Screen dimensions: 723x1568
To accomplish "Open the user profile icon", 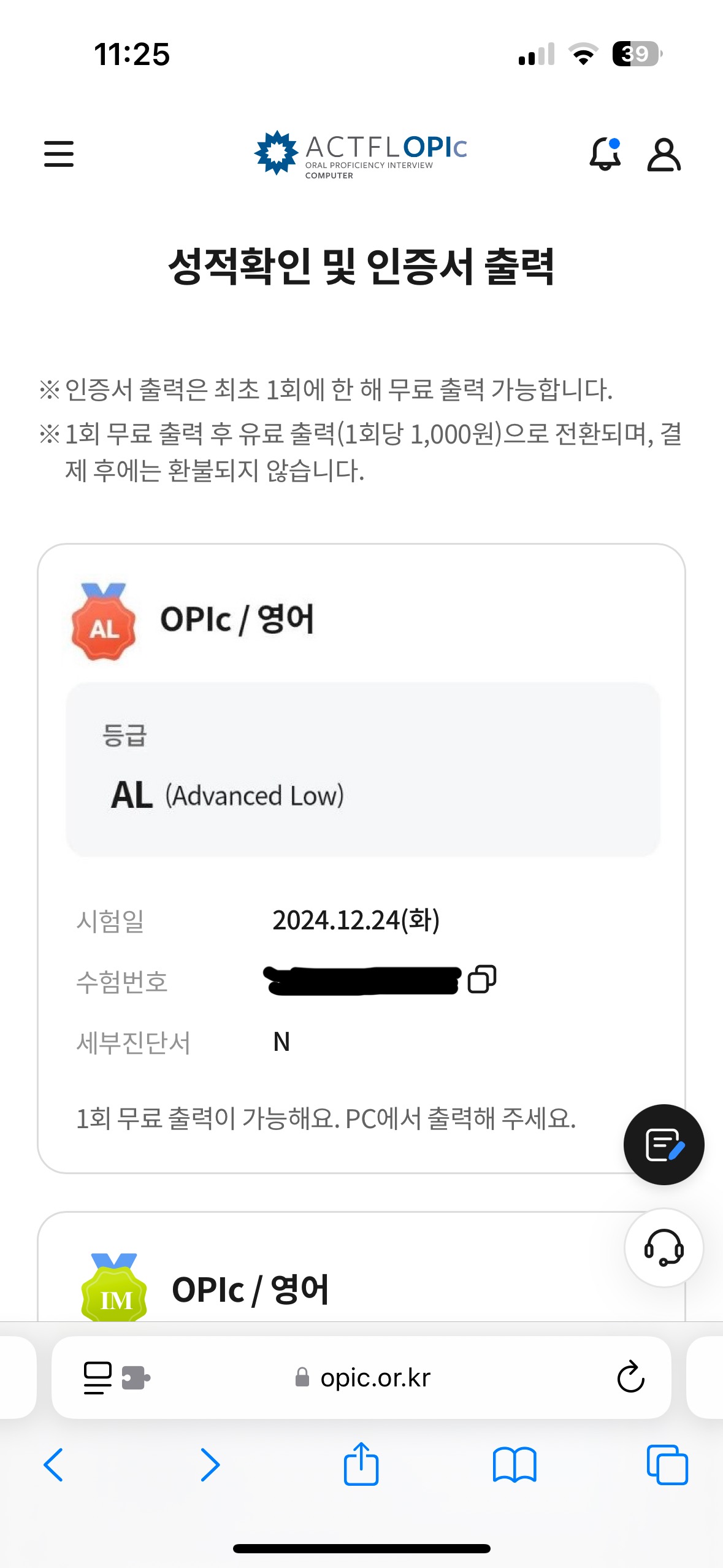I will [x=664, y=154].
